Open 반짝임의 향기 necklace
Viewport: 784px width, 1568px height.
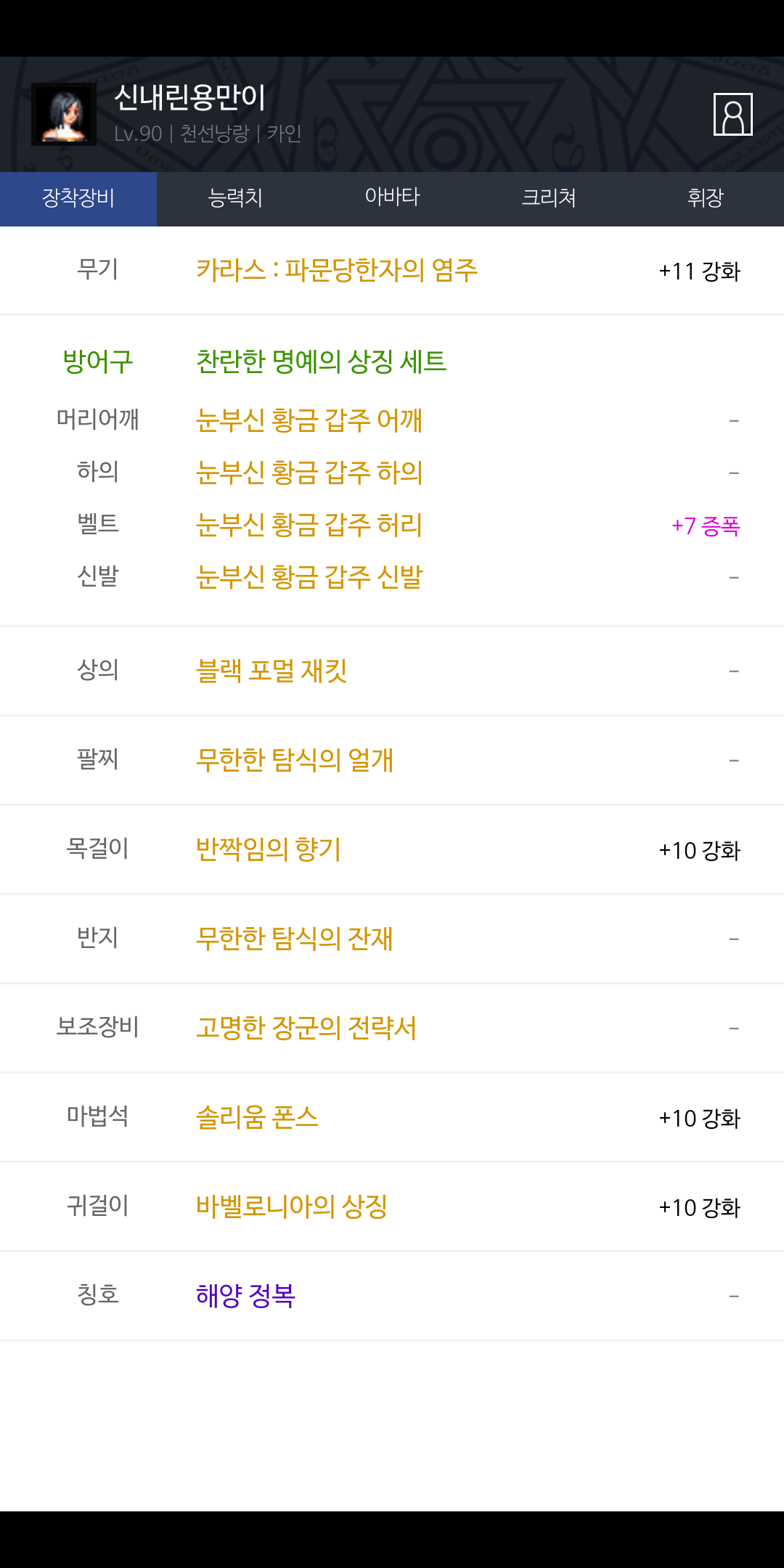pos(269,849)
